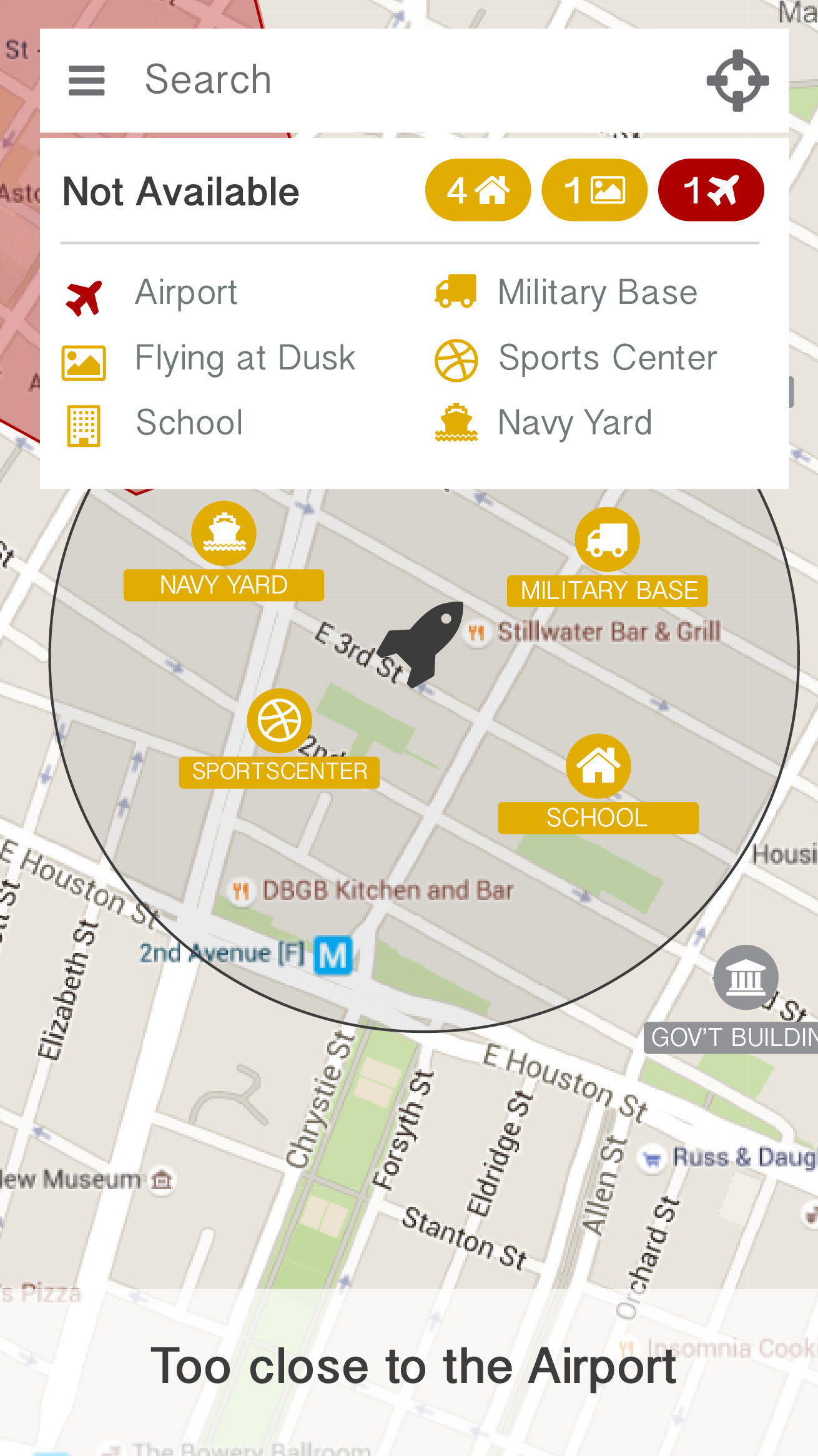Select the Navy Yard map marker
818x1456 pixels.
(224, 534)
